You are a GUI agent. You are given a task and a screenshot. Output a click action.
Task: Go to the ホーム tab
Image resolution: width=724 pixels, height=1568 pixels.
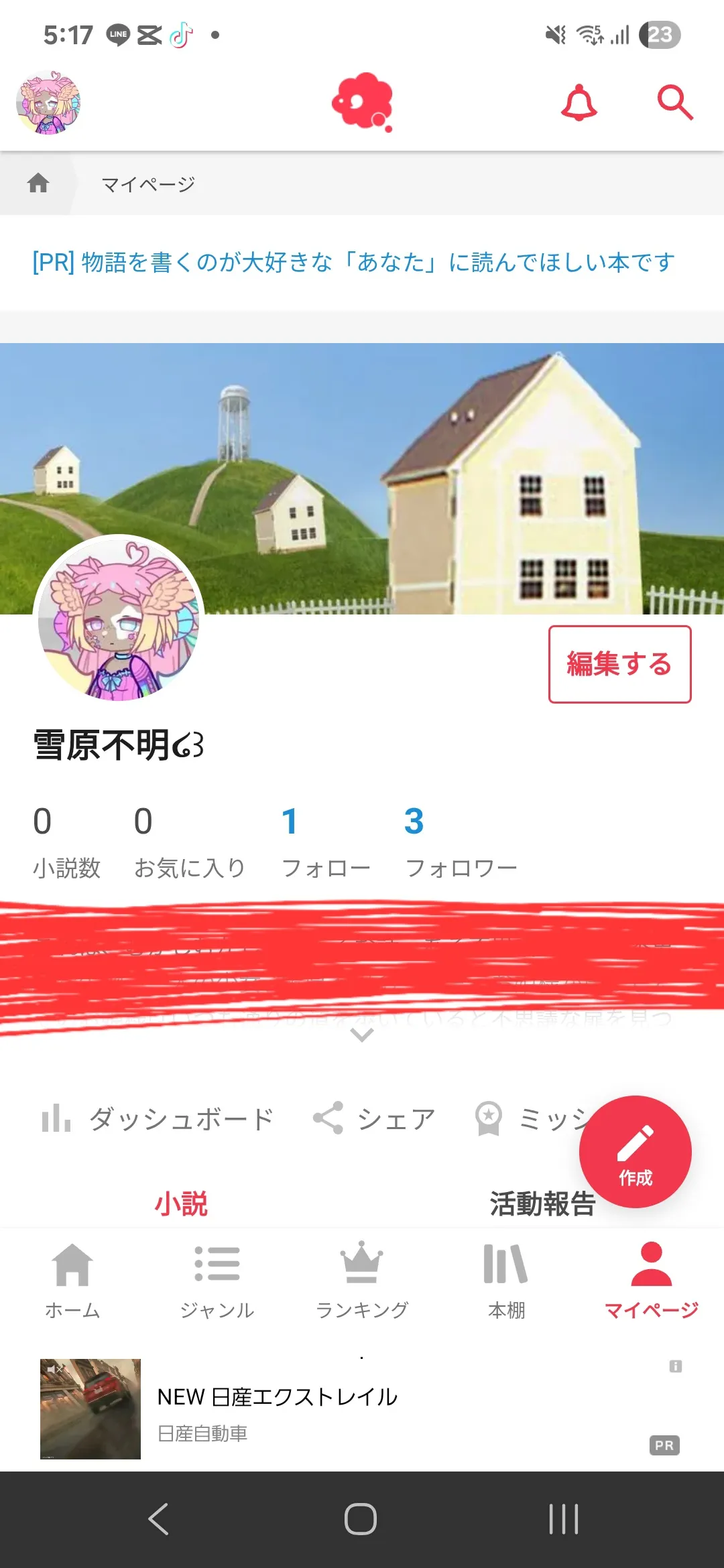click(72, 1279)
